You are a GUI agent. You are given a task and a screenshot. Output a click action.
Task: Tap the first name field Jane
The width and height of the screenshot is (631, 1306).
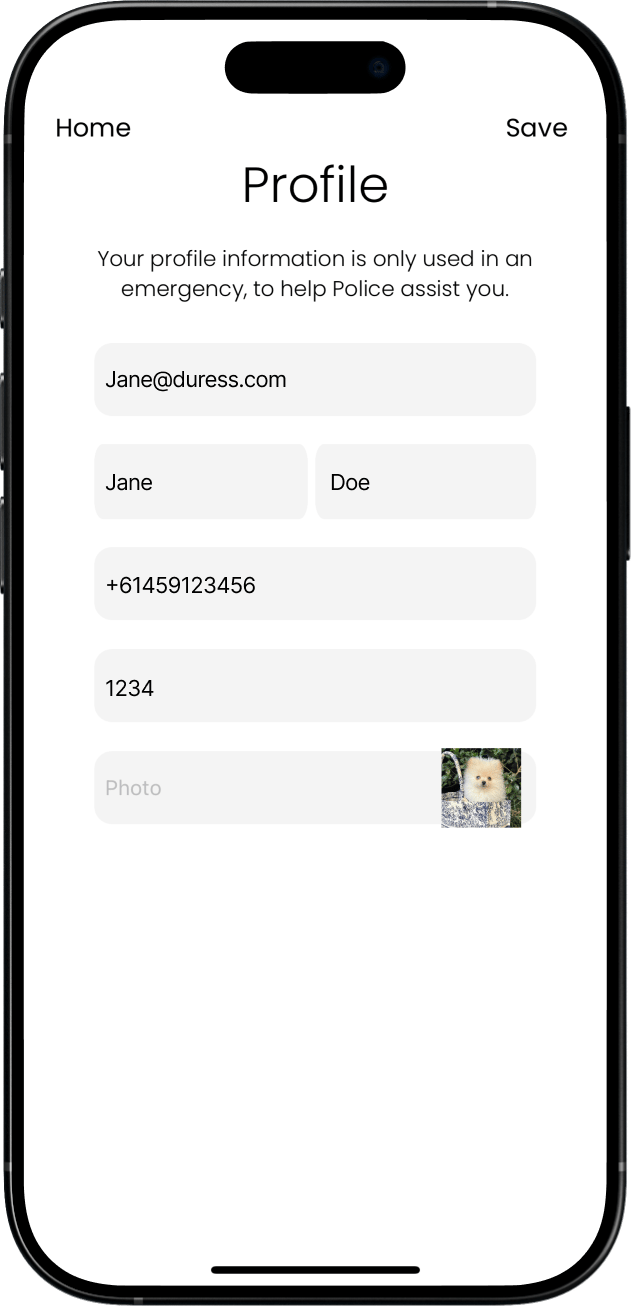click(x=200, y=482)
